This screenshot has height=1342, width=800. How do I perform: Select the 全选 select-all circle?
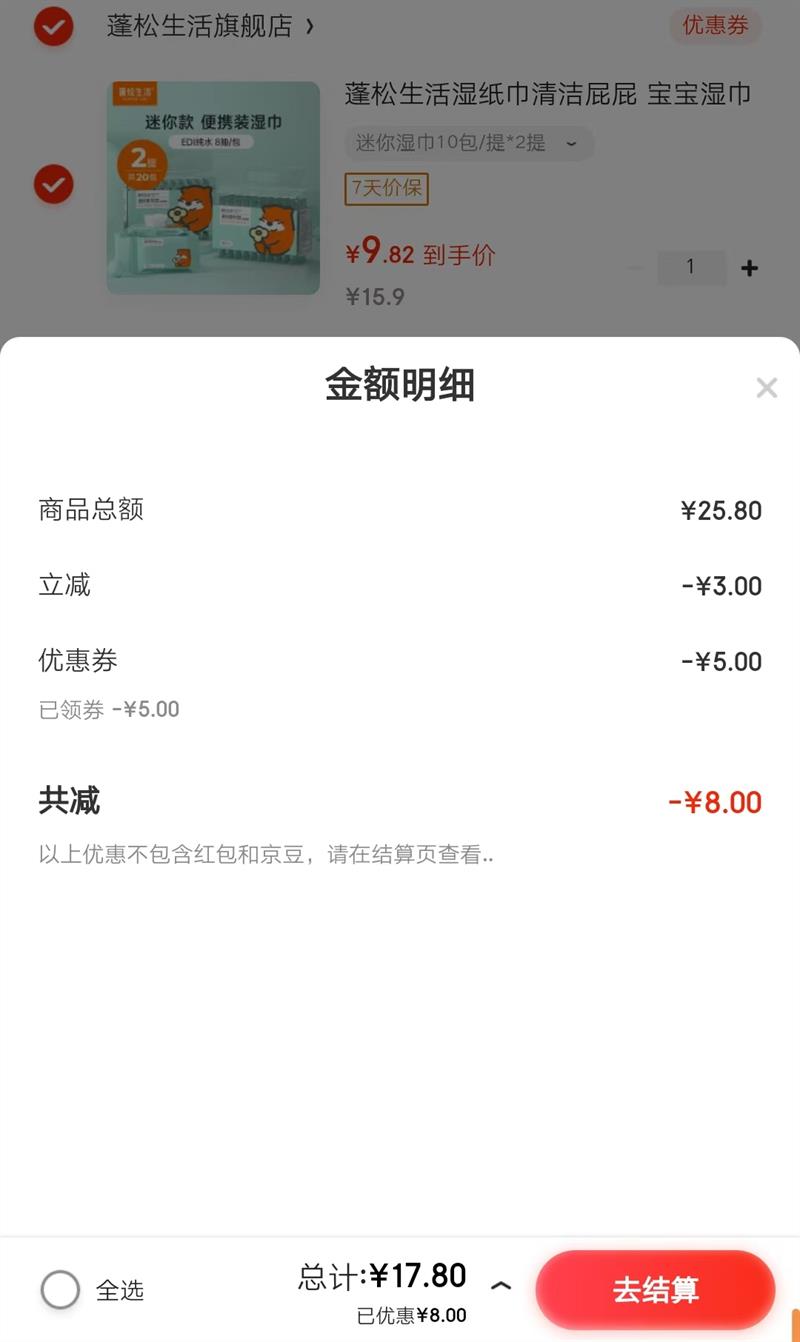[x=60, y=1289]
